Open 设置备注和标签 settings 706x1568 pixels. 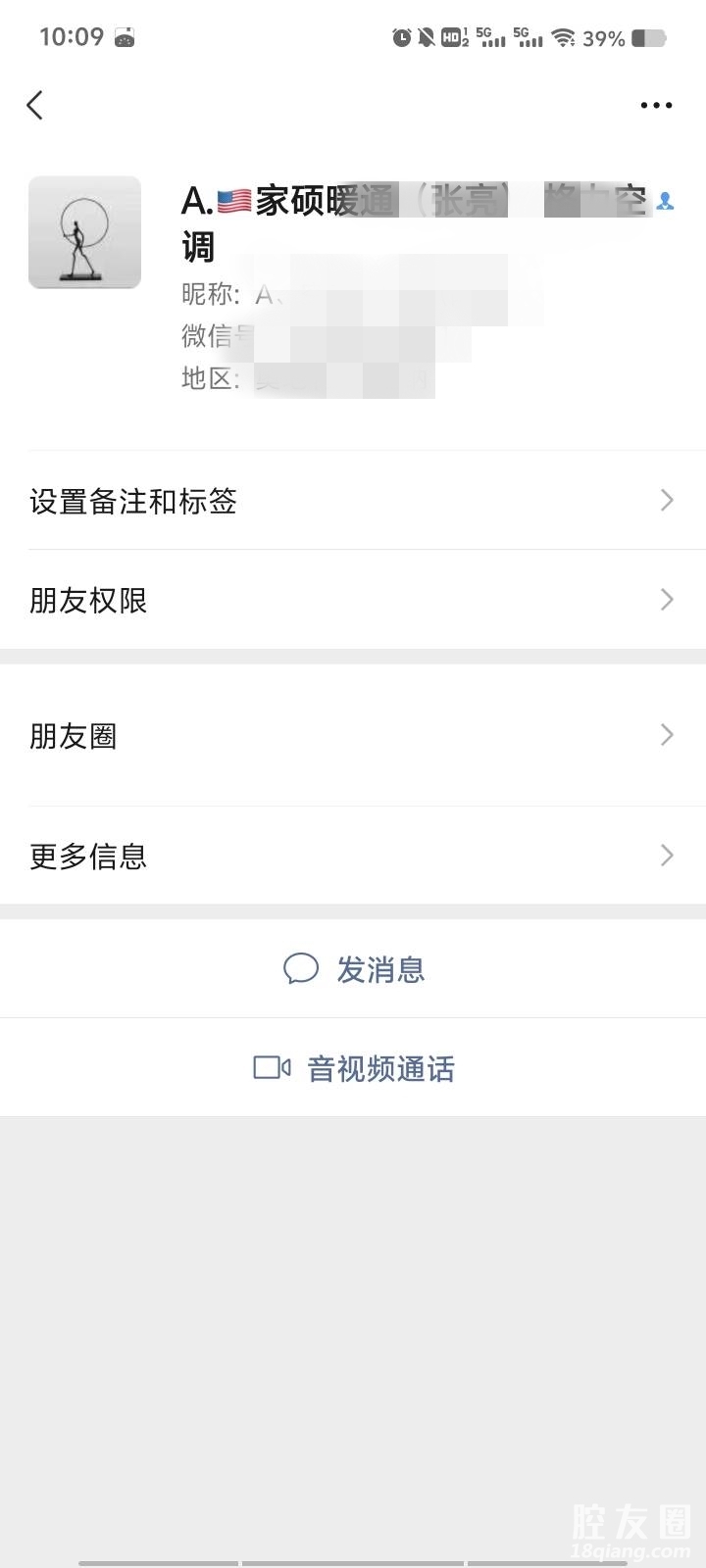[x=353, y=501]
